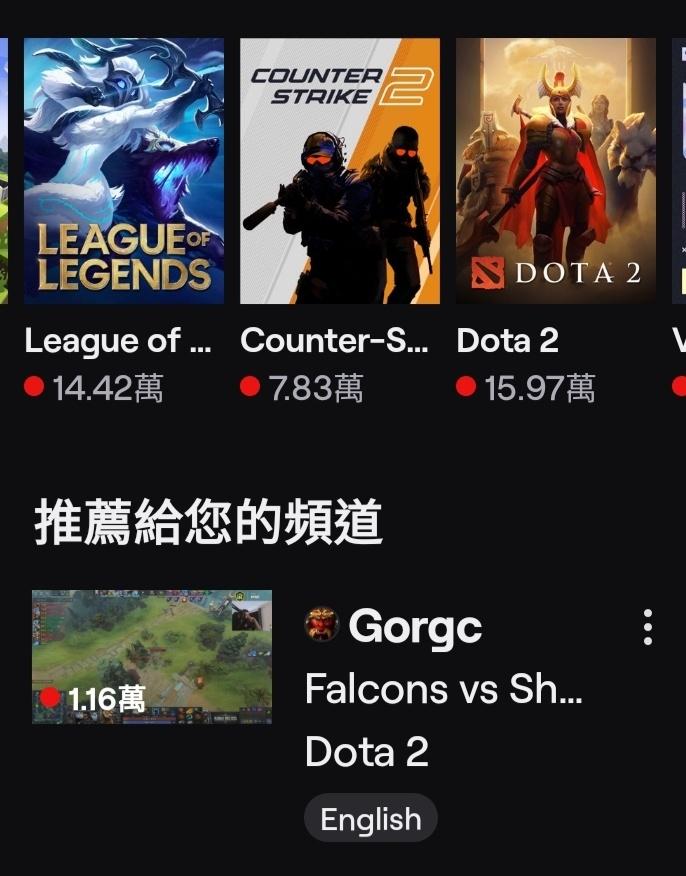This screenshot has width=686, height=876.
Task: Browse the Dota 2 category
Action: [556, 171]
